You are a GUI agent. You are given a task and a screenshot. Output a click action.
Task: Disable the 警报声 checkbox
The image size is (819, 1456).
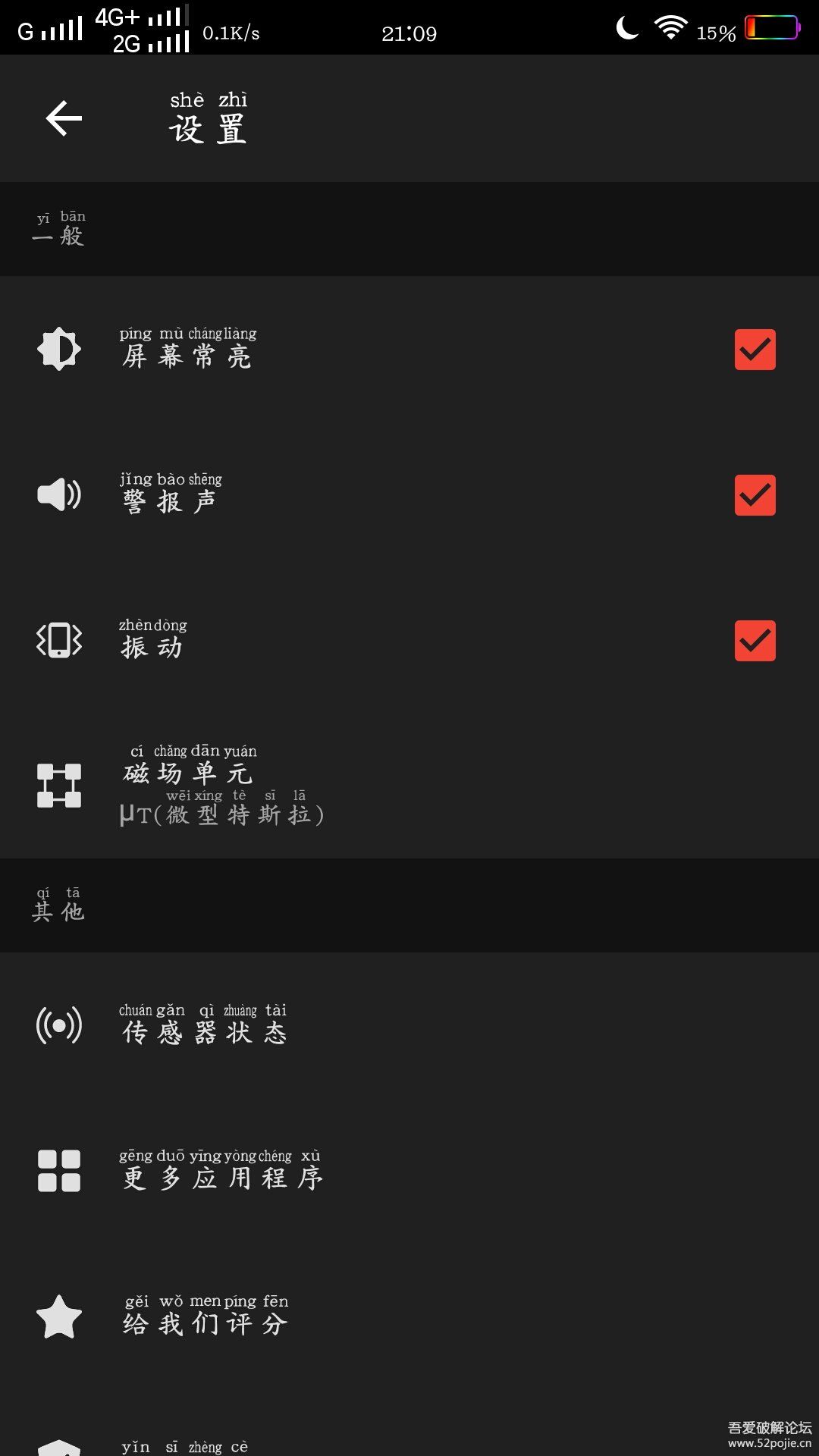pos(755,495)
